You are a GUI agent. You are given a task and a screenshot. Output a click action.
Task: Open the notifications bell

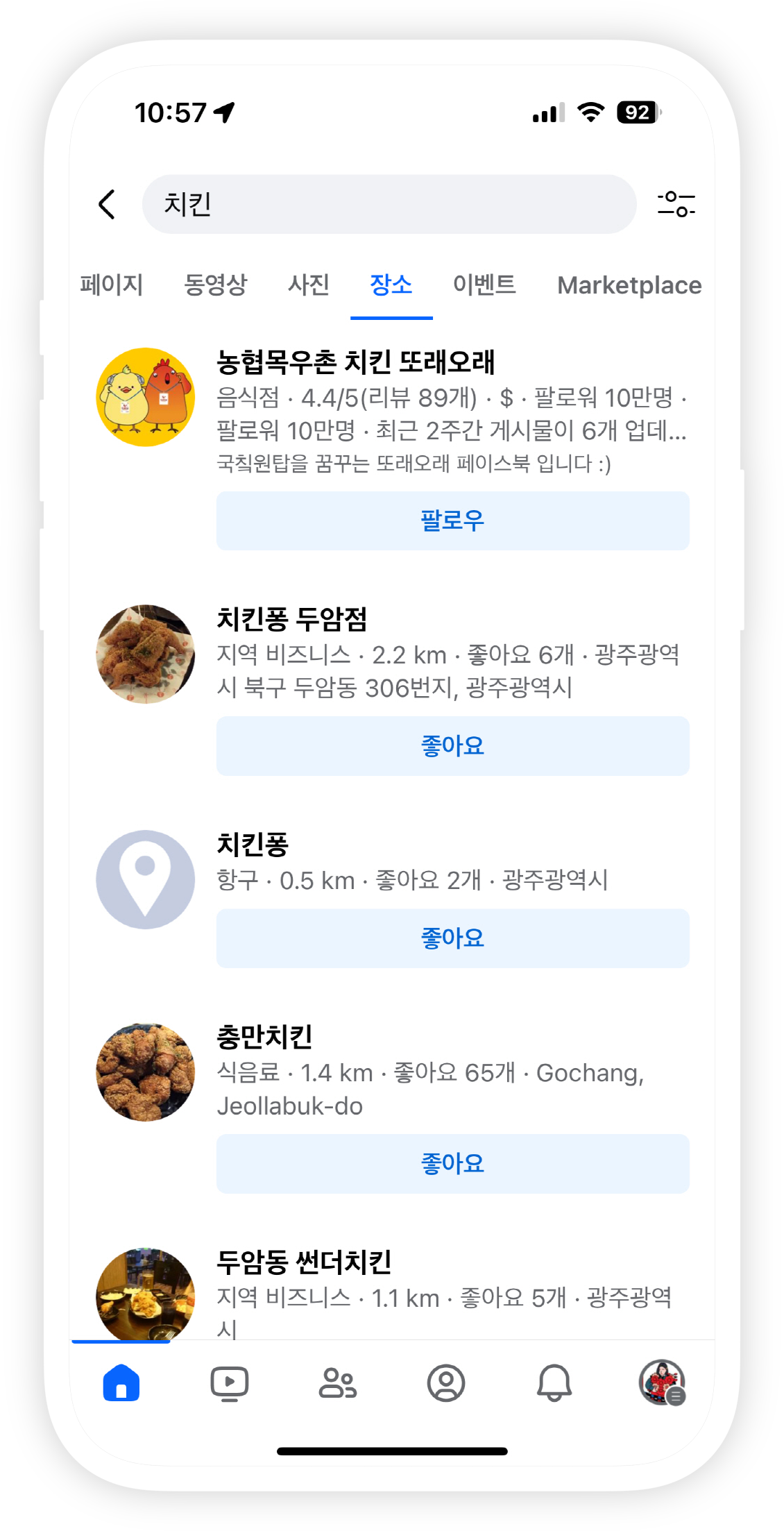tap(554, 1382)
